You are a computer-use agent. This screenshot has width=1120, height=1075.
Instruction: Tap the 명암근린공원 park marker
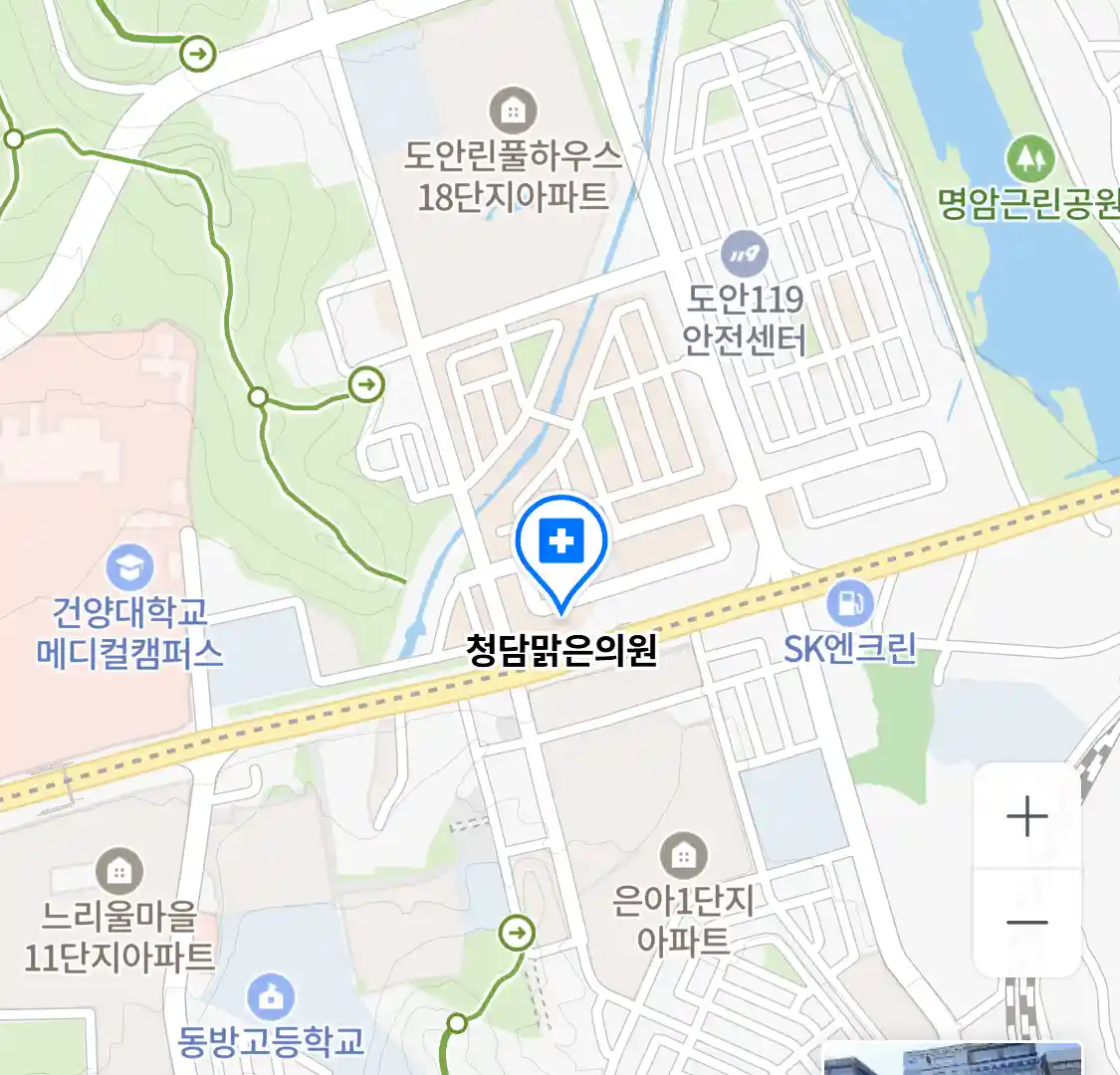tap(1029, 158)
